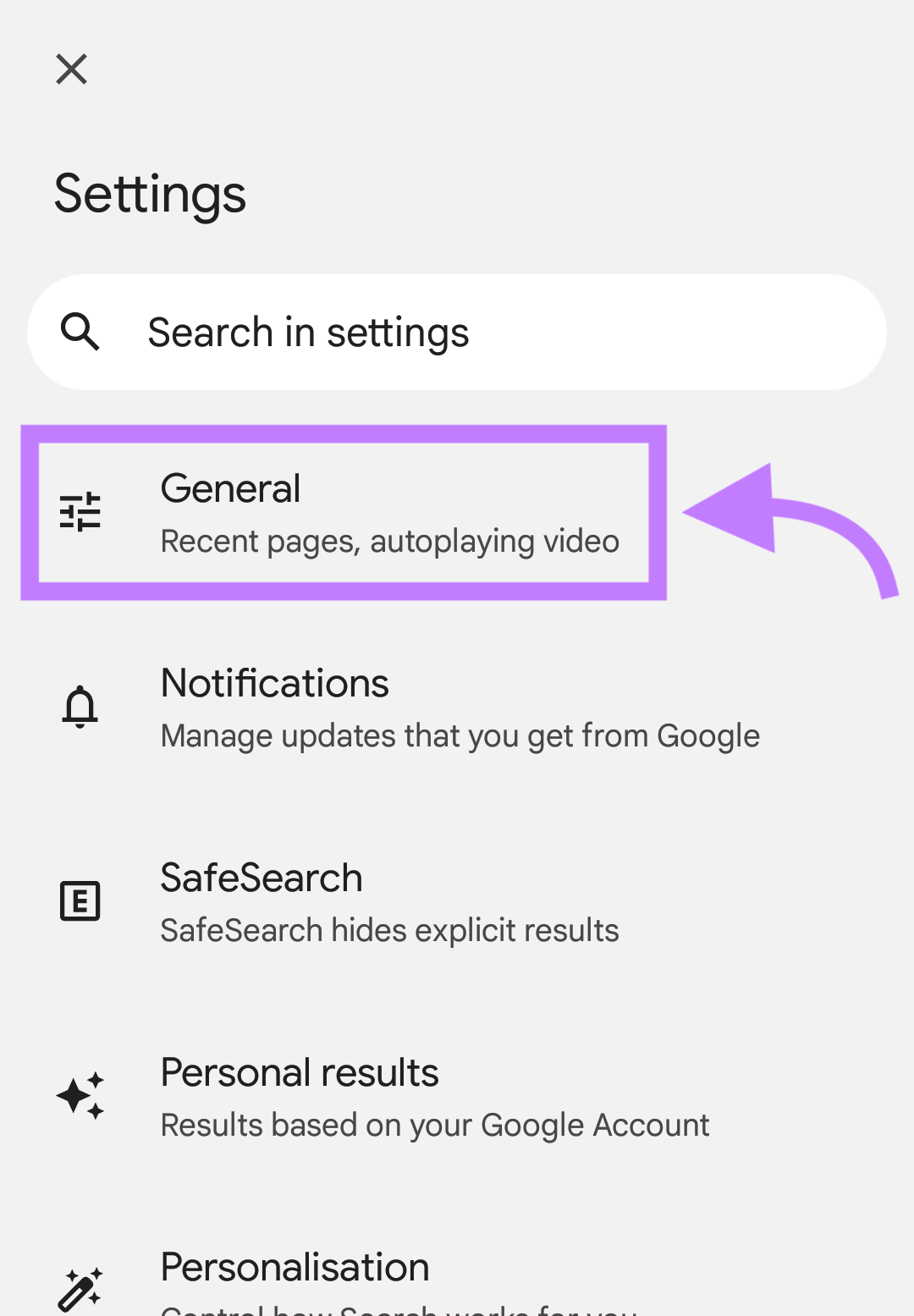Click the text 'Recent pages, autoplaying video'
Viewport: 914px width, 1316px height.
pyautogui.click(x=389, y=541)
